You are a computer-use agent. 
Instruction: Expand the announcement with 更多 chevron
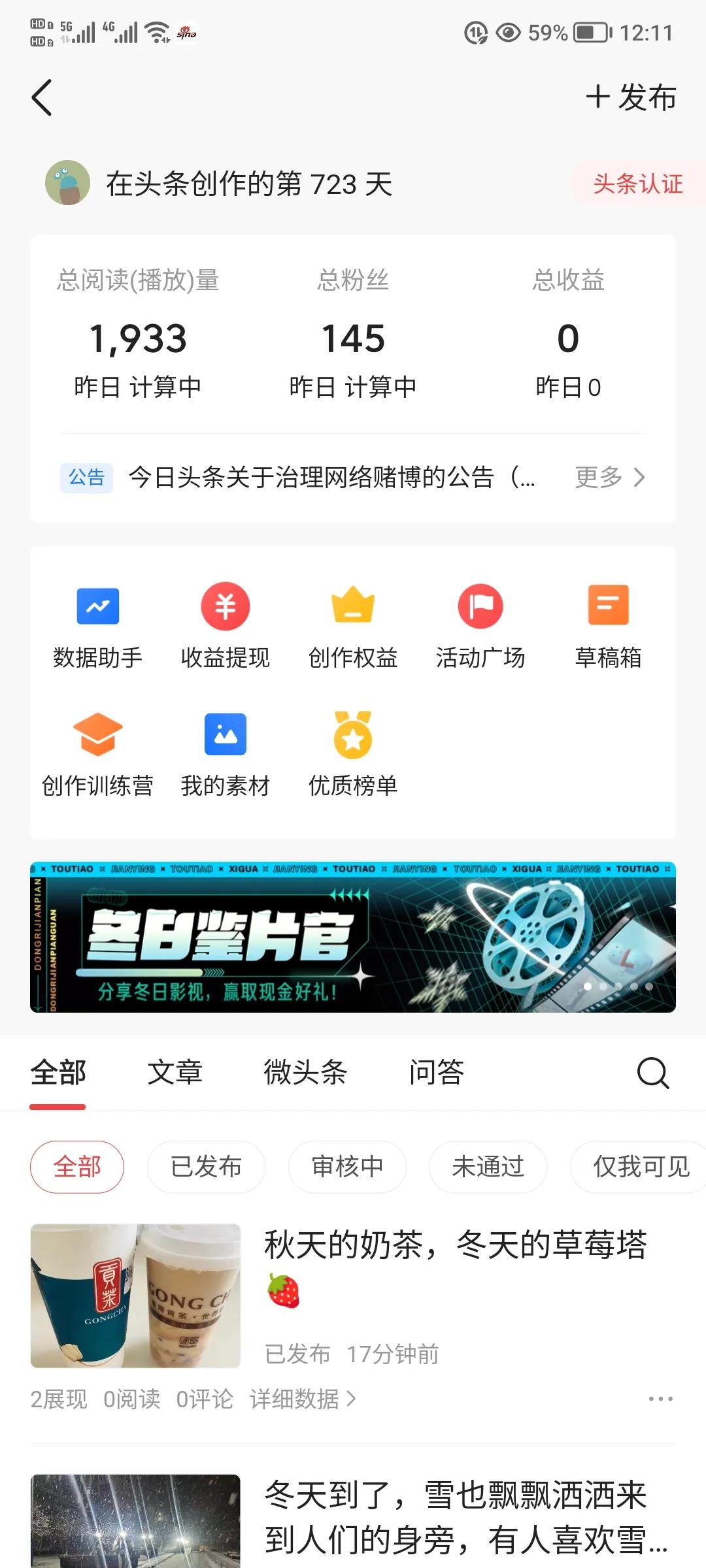610,479
